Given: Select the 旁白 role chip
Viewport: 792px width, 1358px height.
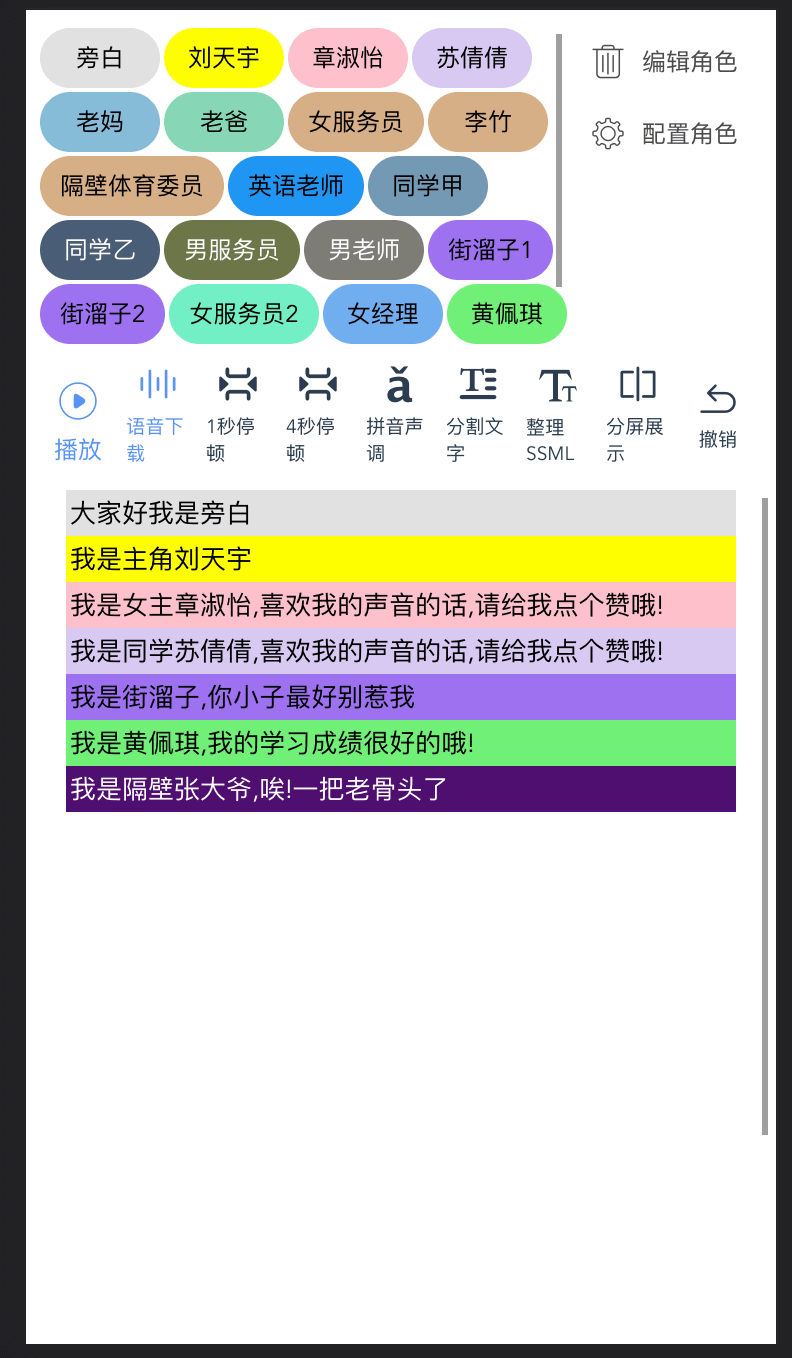Looking at the screenshot, I should click(x=100, y=58).
